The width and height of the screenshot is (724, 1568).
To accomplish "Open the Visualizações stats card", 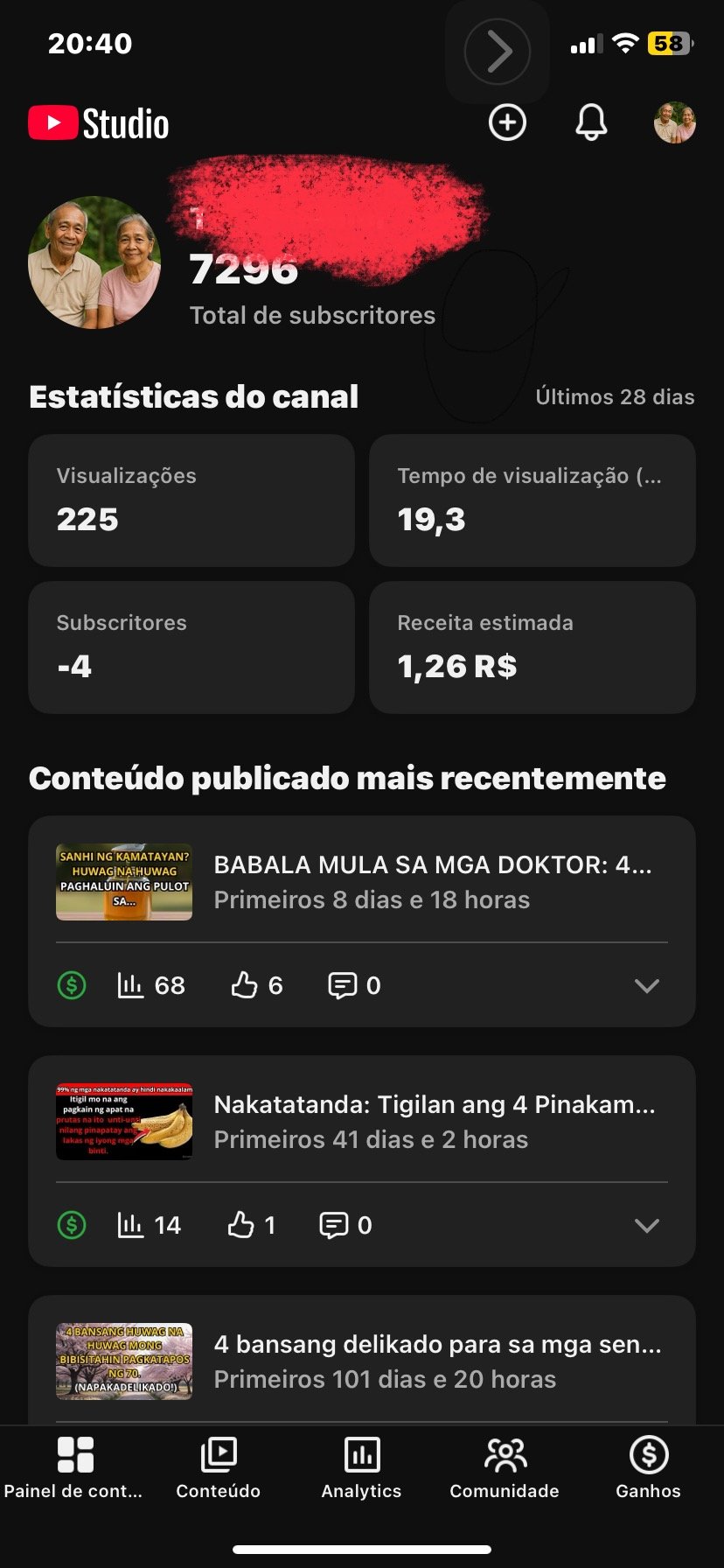I will point(191,500).
